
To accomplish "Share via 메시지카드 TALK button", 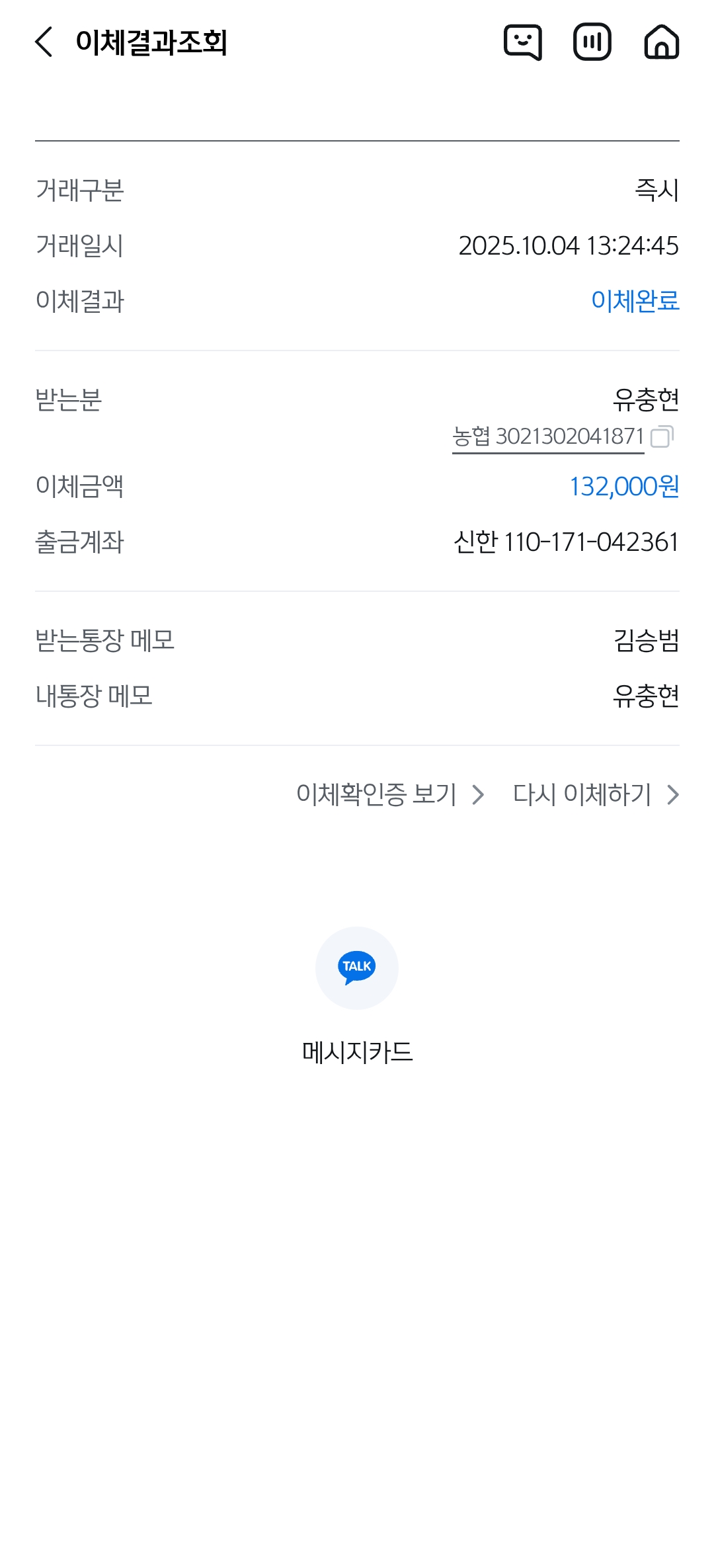I will pos(357,968).
